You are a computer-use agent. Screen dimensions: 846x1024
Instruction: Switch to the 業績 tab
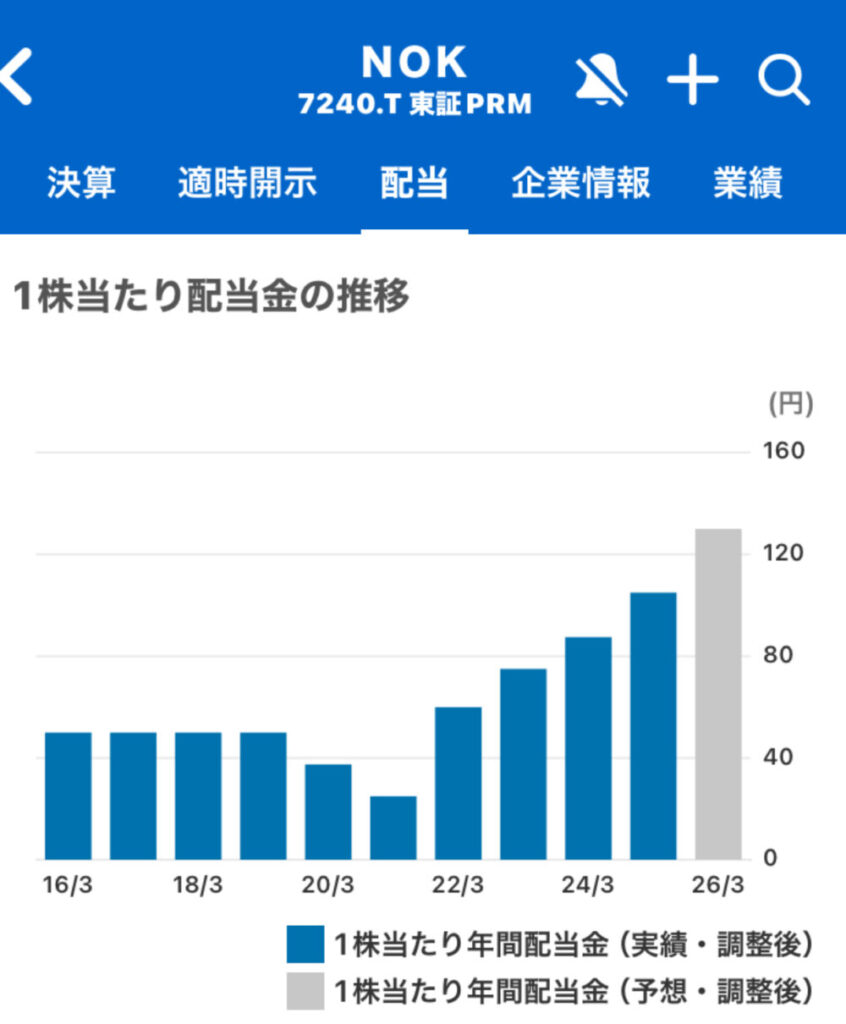(747, 184)
